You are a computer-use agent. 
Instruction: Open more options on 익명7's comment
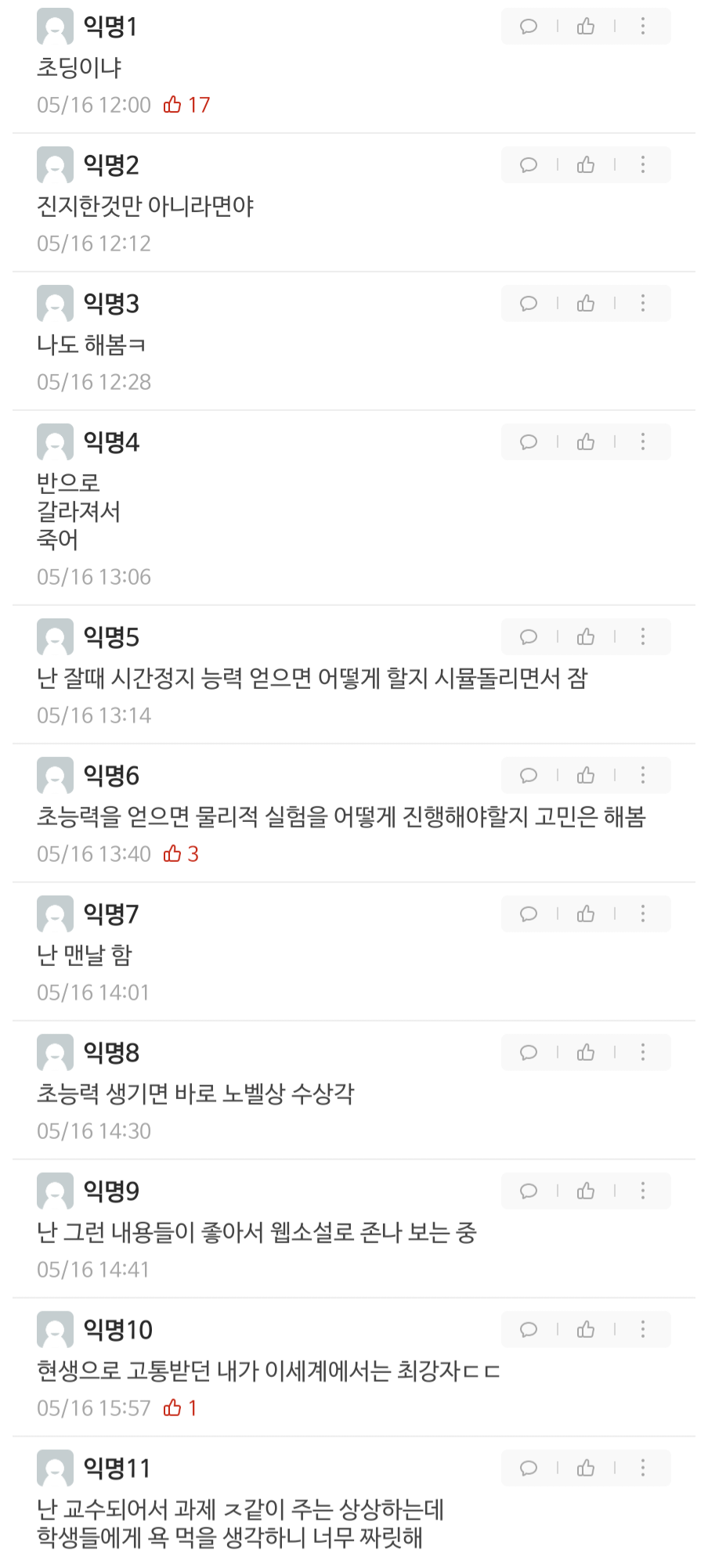(643, 914)
